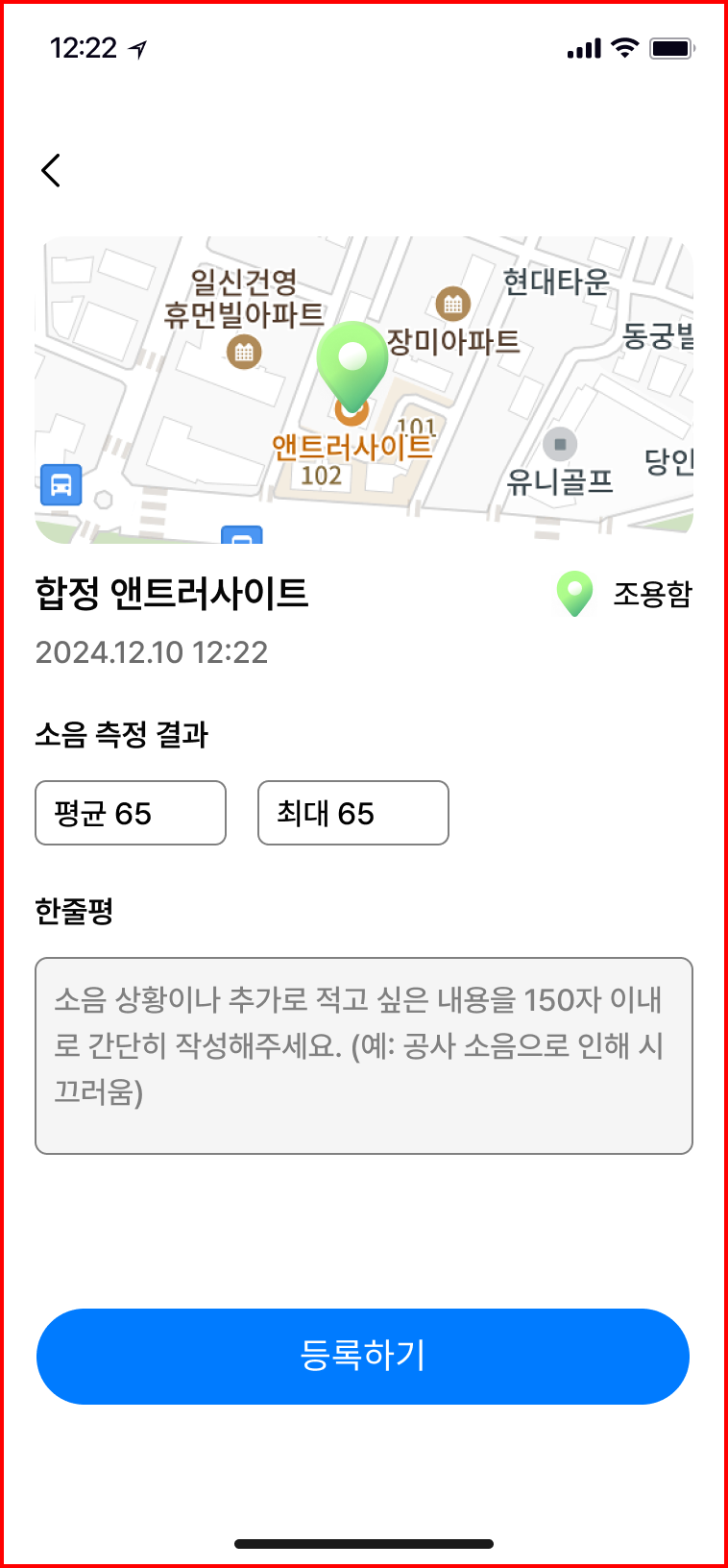This screenshot has width=728, height=1568.
Task: Tap the 한줄평 comment text field
Action: click(363, 1055)
